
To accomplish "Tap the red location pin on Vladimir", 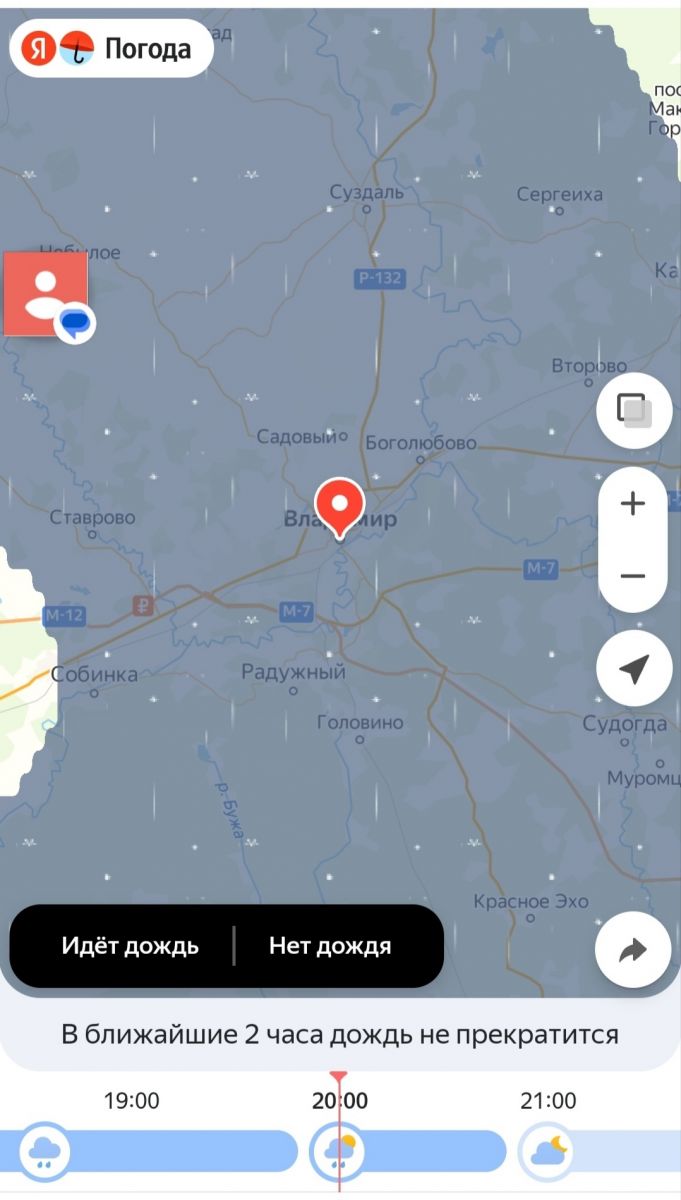I will 340,503.
